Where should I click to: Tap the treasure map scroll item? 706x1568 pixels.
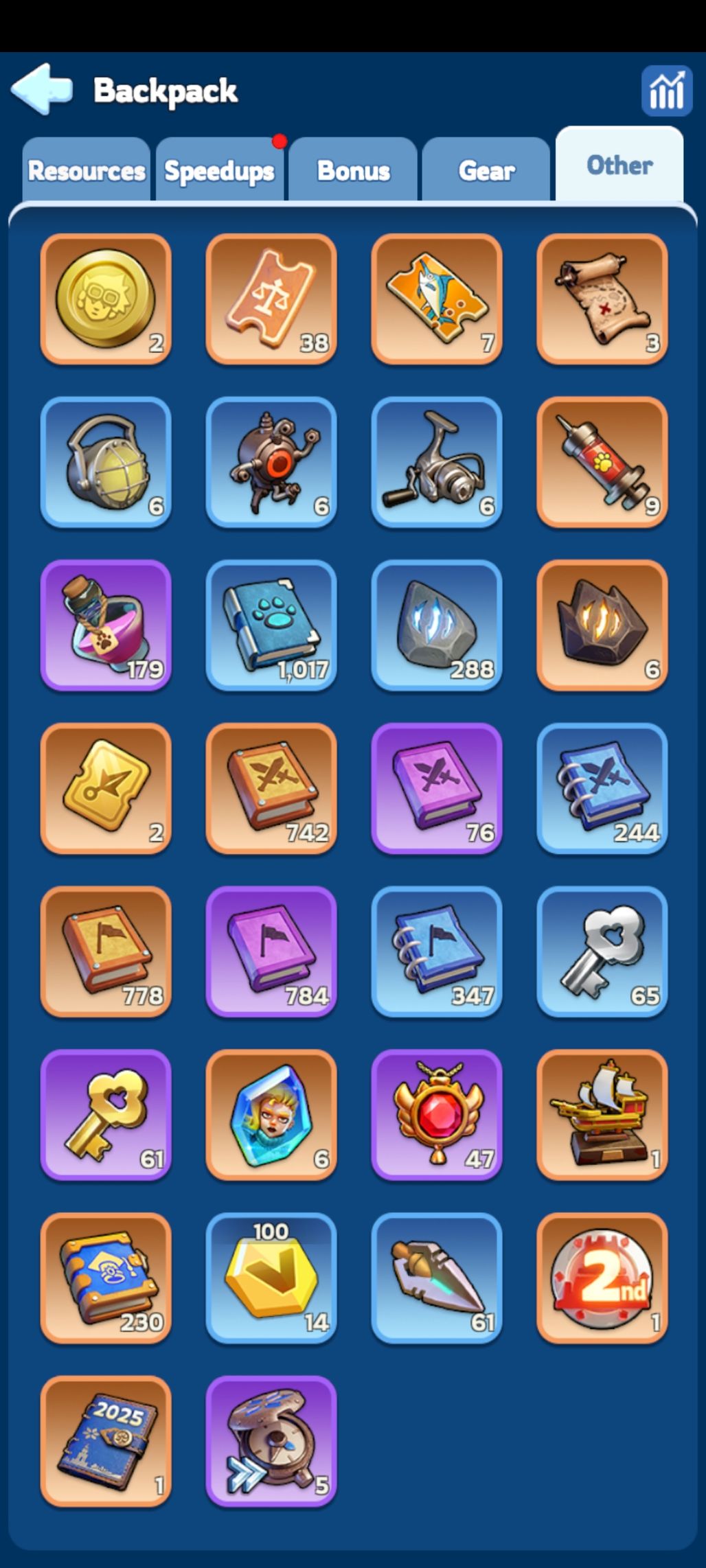click(602, 299)
